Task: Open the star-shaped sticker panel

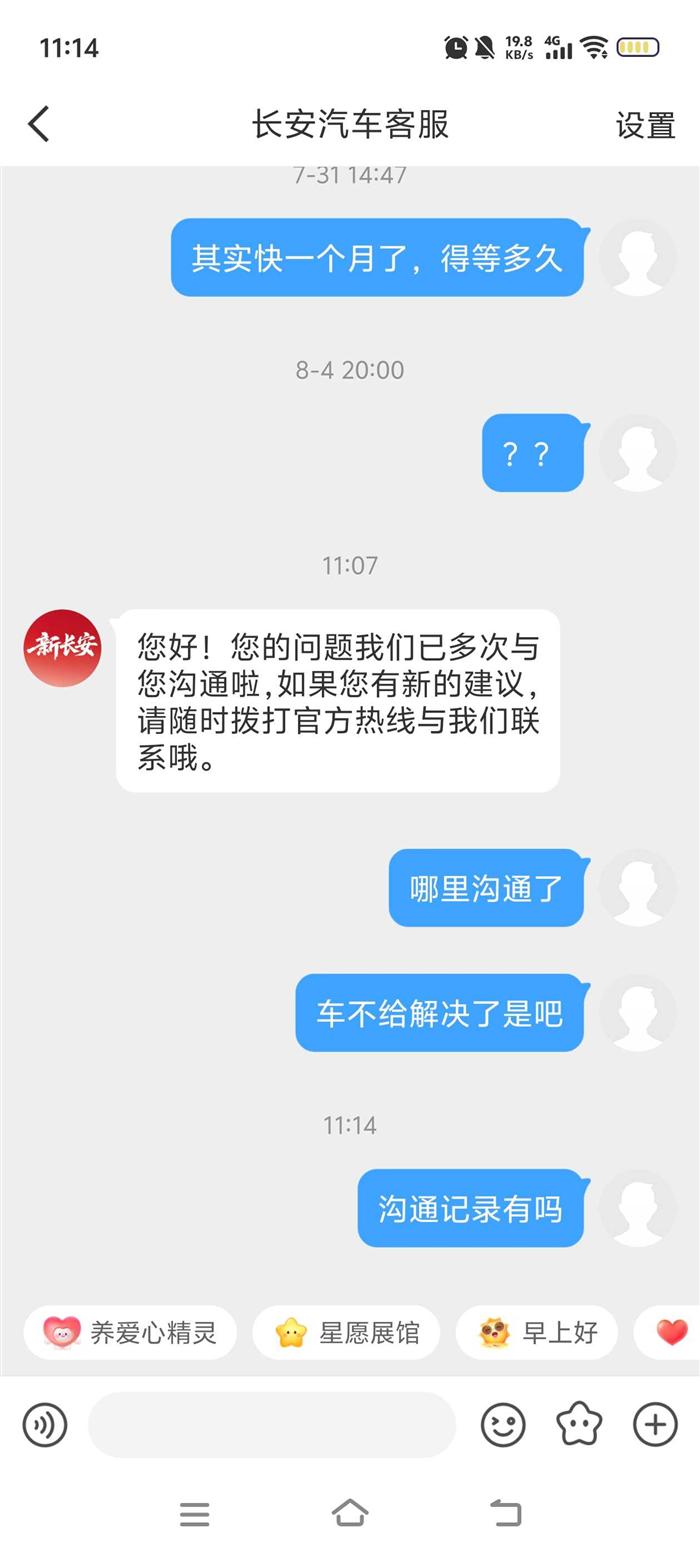Action: tap(579, 1425)
